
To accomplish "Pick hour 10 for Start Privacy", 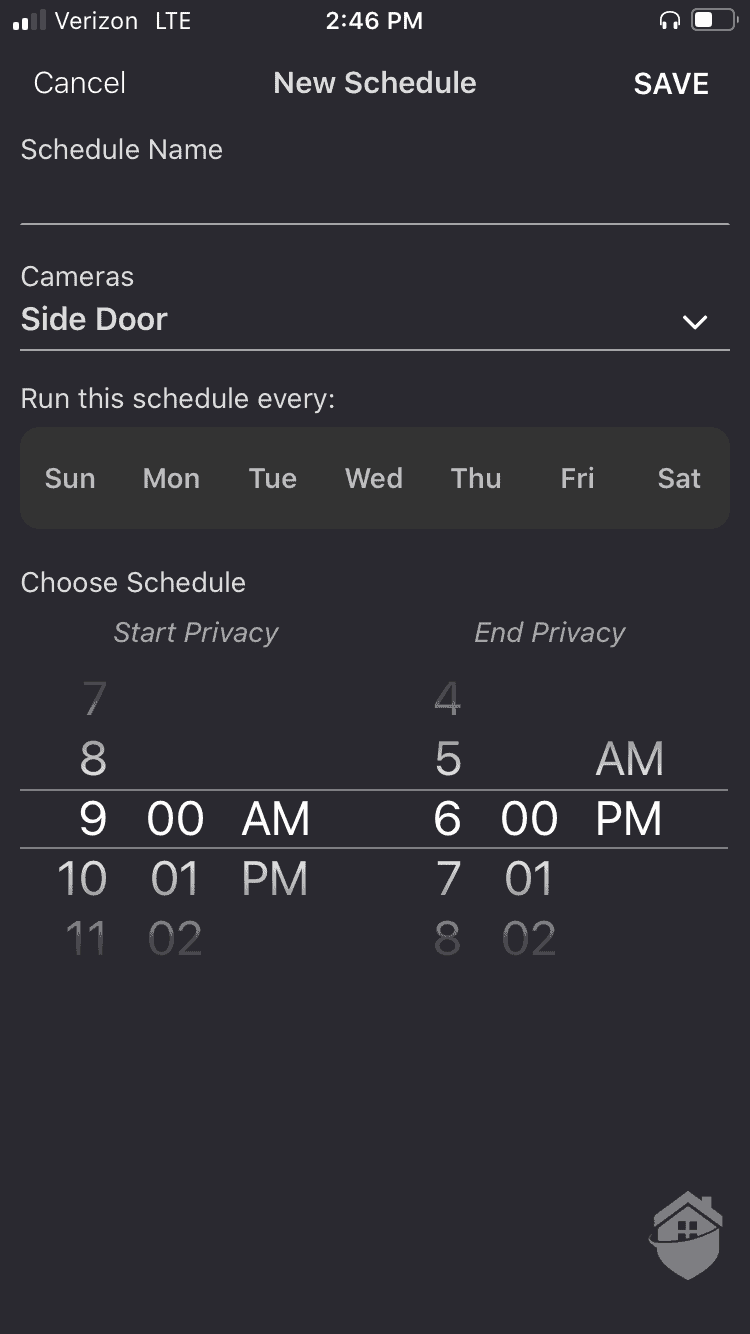I will pos(82,879).
